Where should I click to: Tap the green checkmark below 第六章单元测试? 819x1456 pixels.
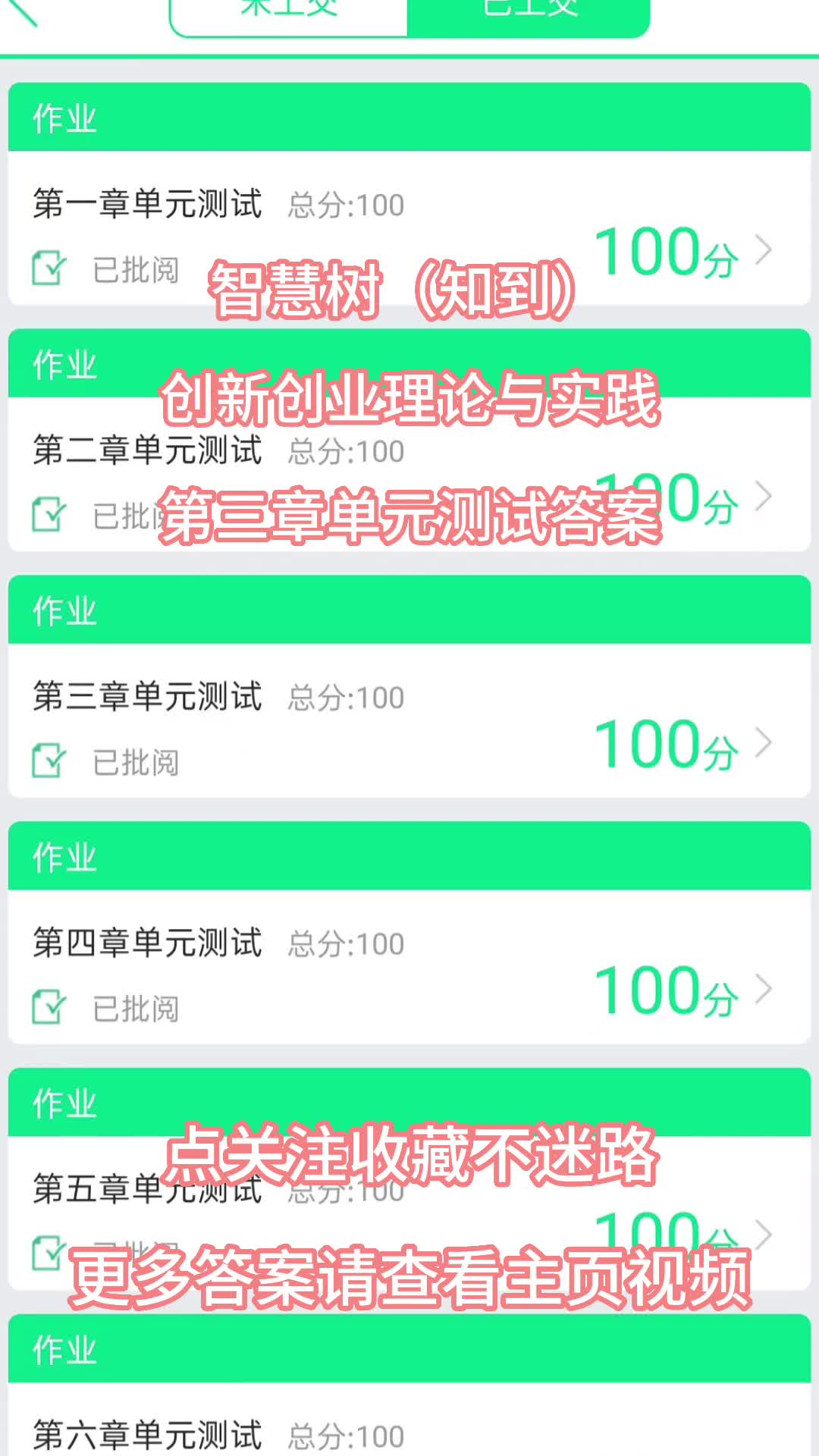(47, 1452)
